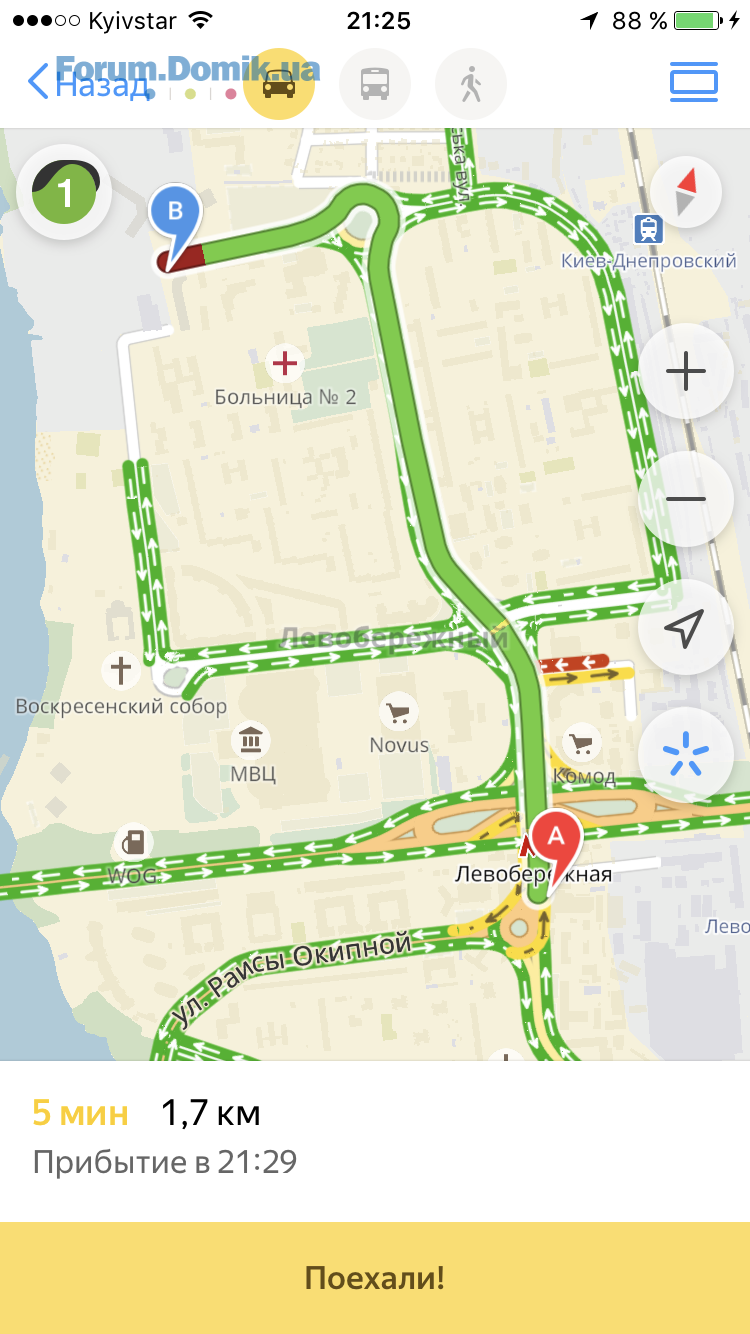Screen dimensions: 750x1334
Task: Select car route mode
Action: [279, 84]
